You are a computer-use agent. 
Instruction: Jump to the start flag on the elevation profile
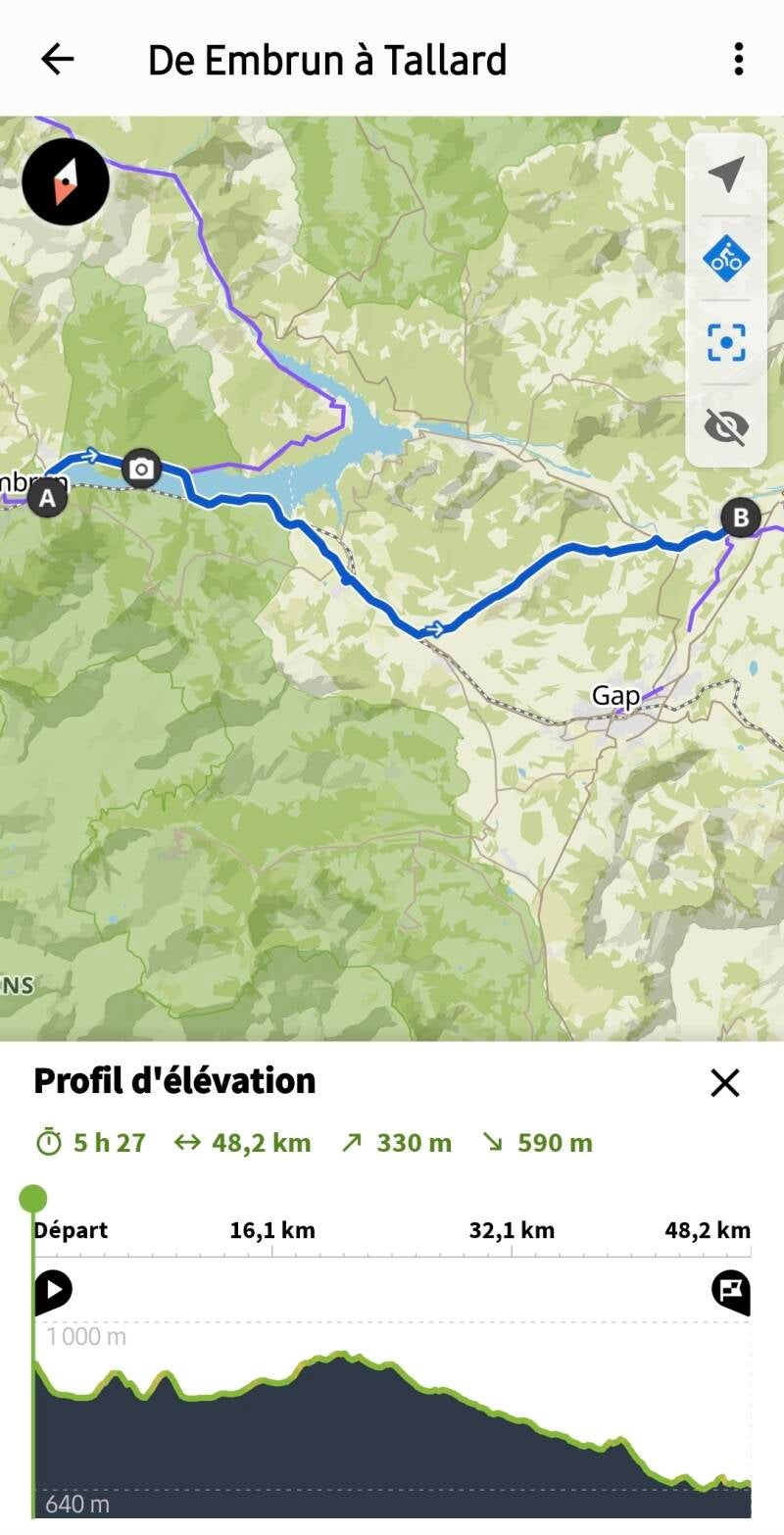point(53,1291)
